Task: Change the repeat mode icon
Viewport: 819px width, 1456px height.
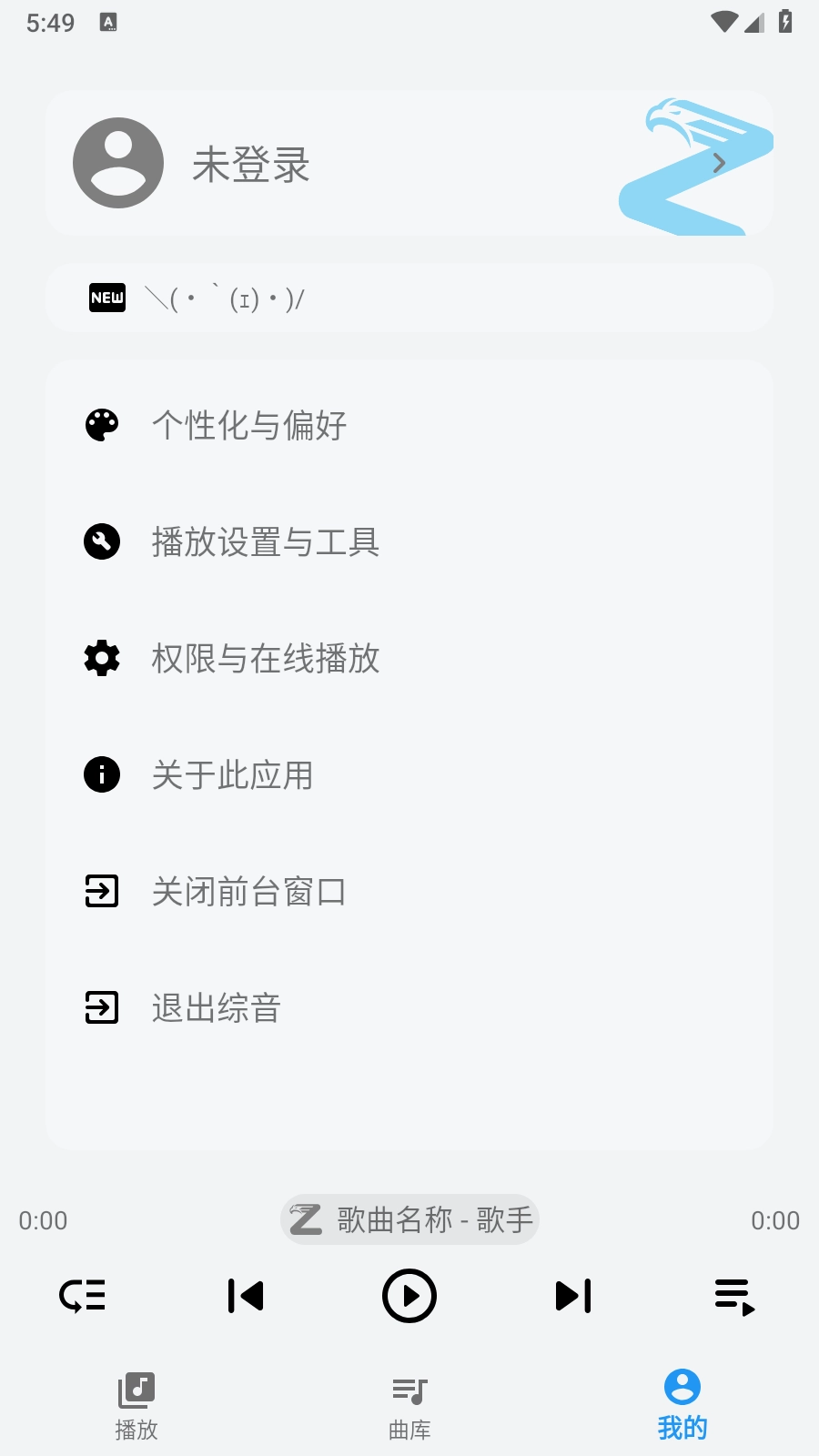Action: (83, 1295)
